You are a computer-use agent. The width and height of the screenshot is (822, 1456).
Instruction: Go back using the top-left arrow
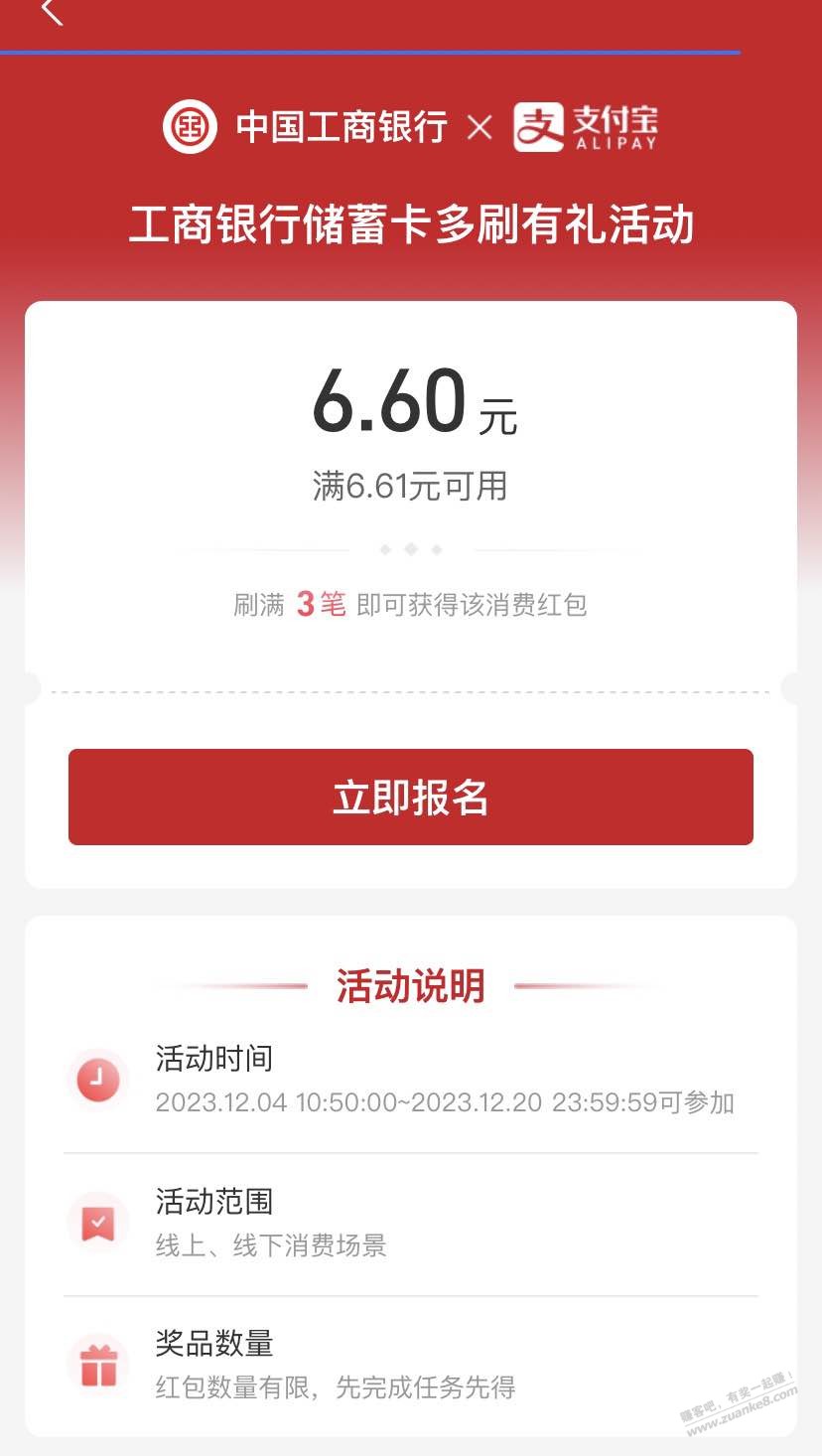[x=52, y=12]
